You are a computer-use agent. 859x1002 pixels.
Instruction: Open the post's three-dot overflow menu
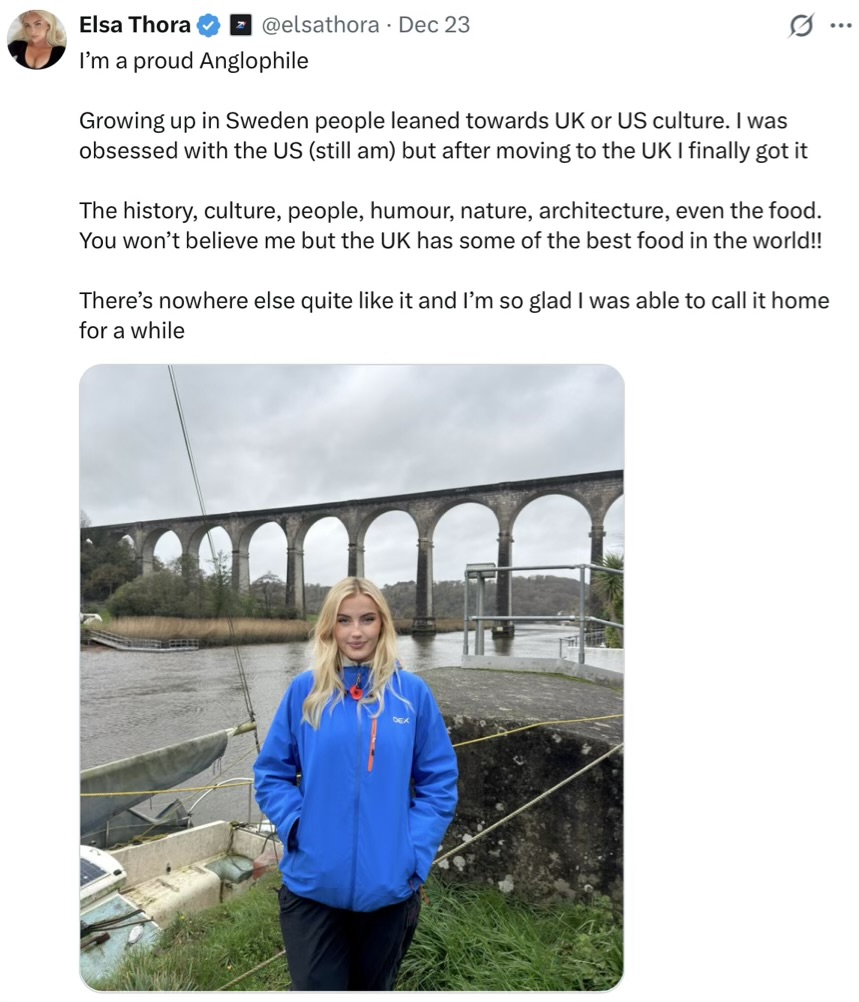point(841,26)
